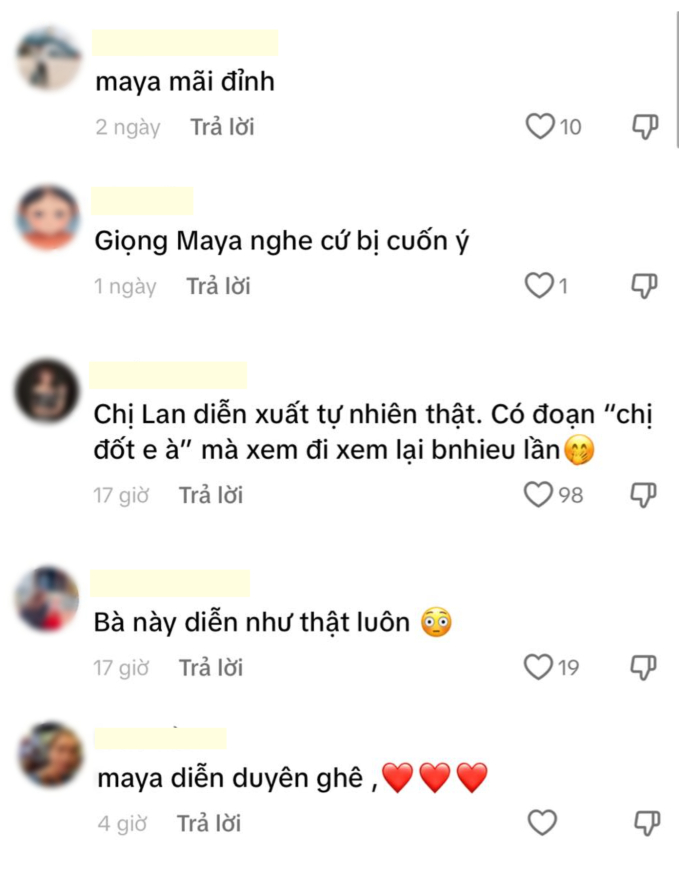Reply to the comment 'maya diễn duyên ghê'
This screenshot has height=875, width=679.
pyautogui.click(x=209, y=824)
